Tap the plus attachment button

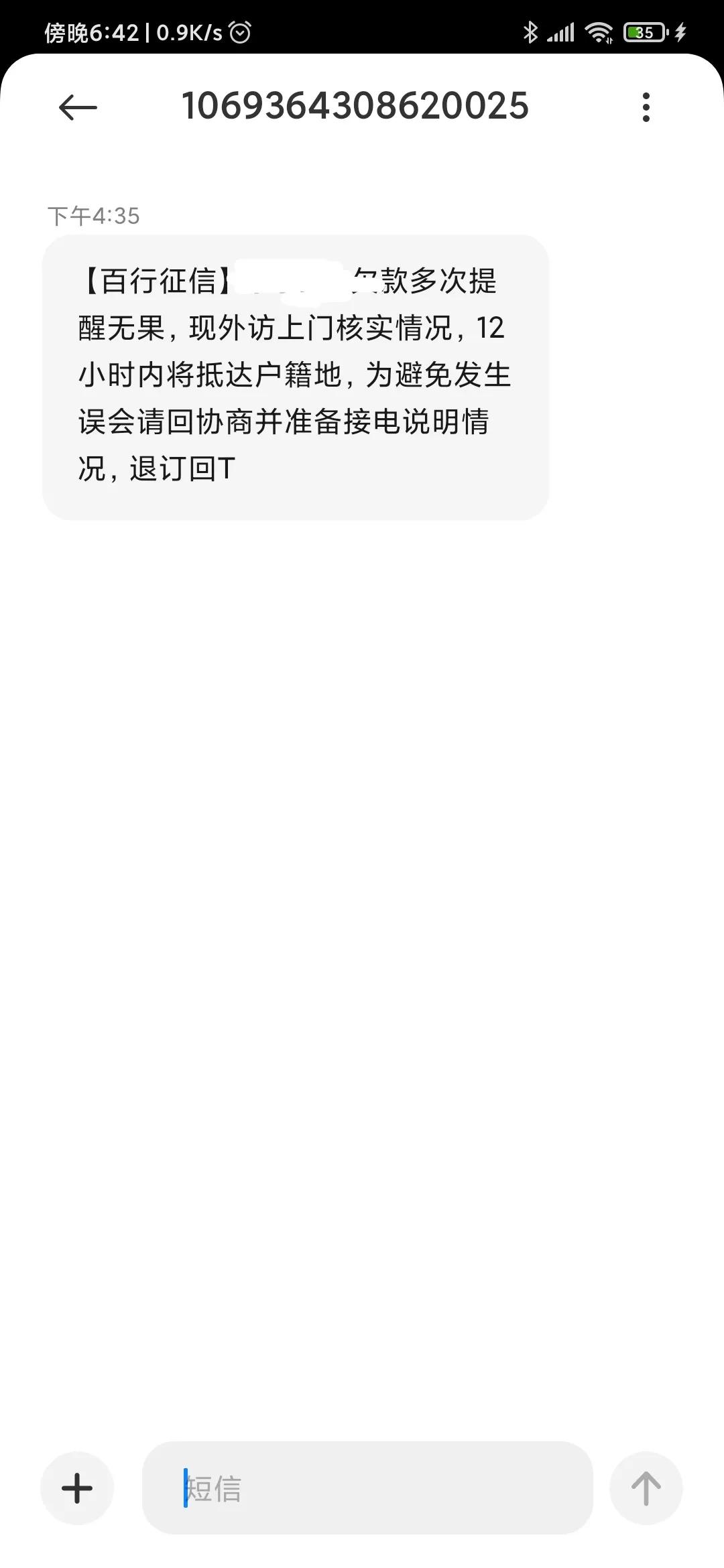pos(77,1488)
